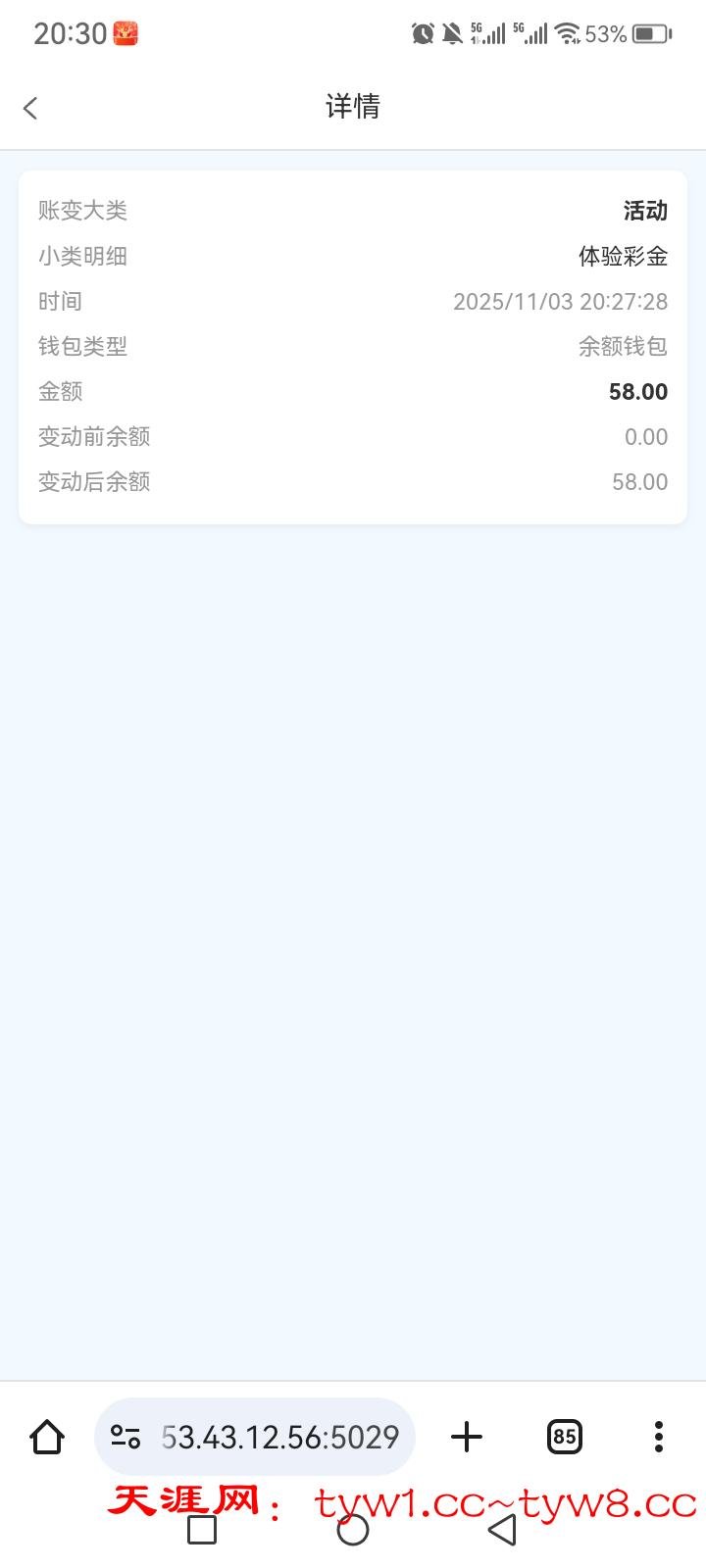Open the system recent apps view

(202, 1530)
